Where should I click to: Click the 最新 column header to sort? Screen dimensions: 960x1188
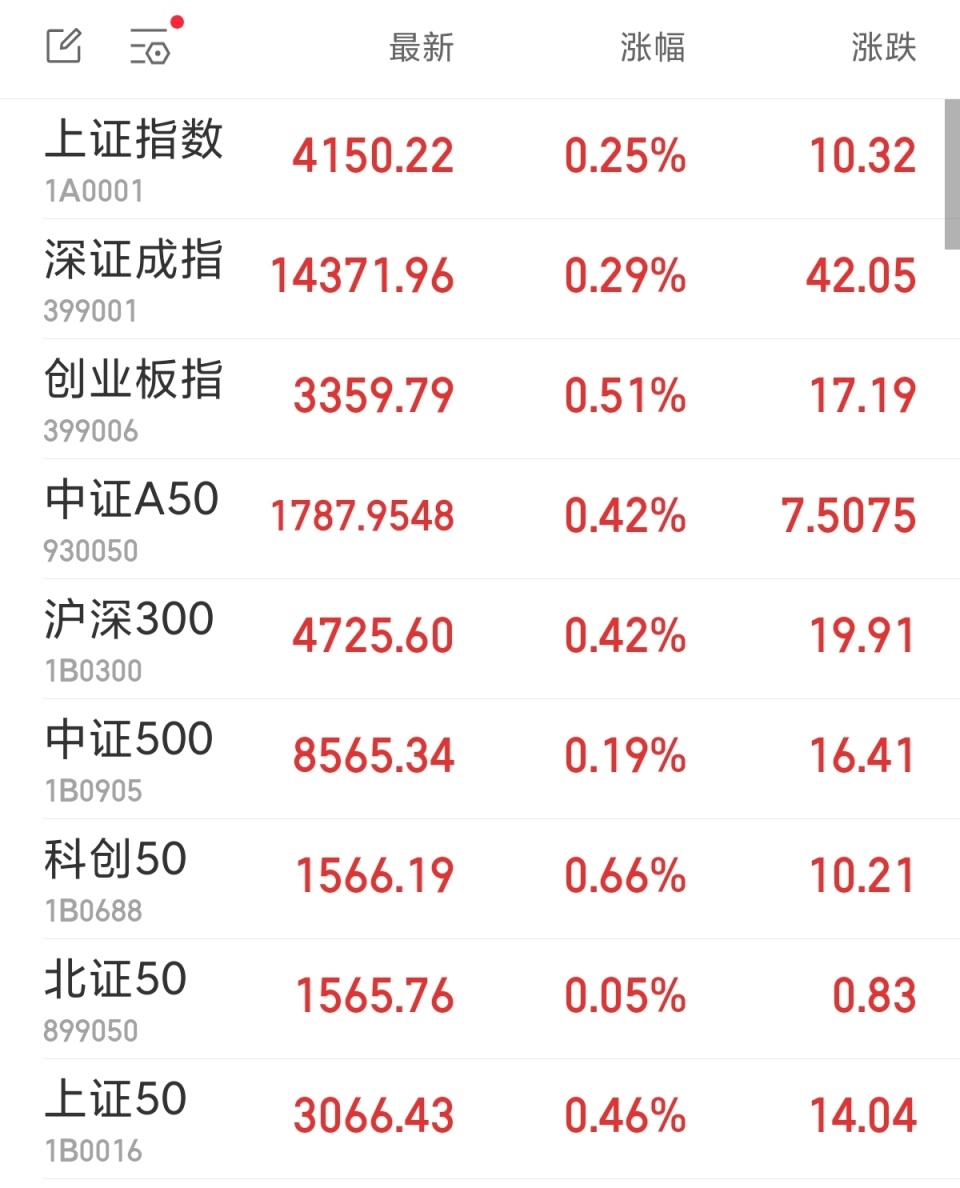tap(421, 48)
